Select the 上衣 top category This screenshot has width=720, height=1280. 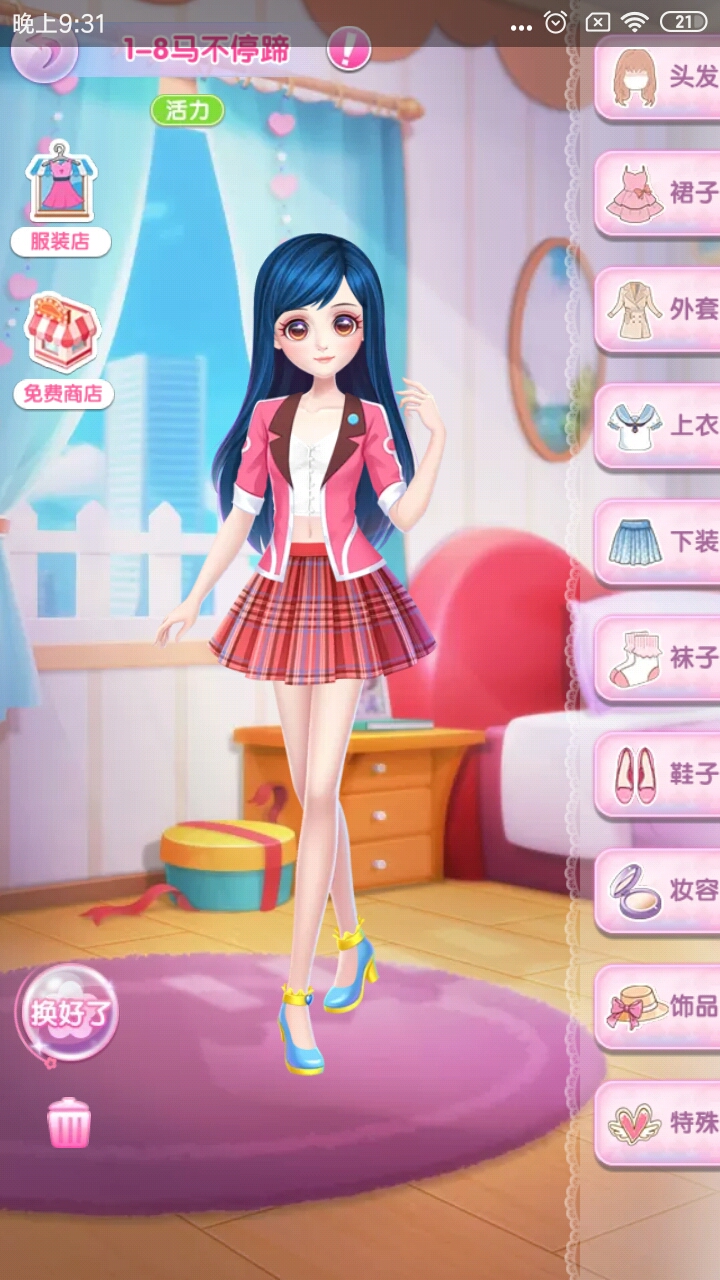[x=660, y=425]
